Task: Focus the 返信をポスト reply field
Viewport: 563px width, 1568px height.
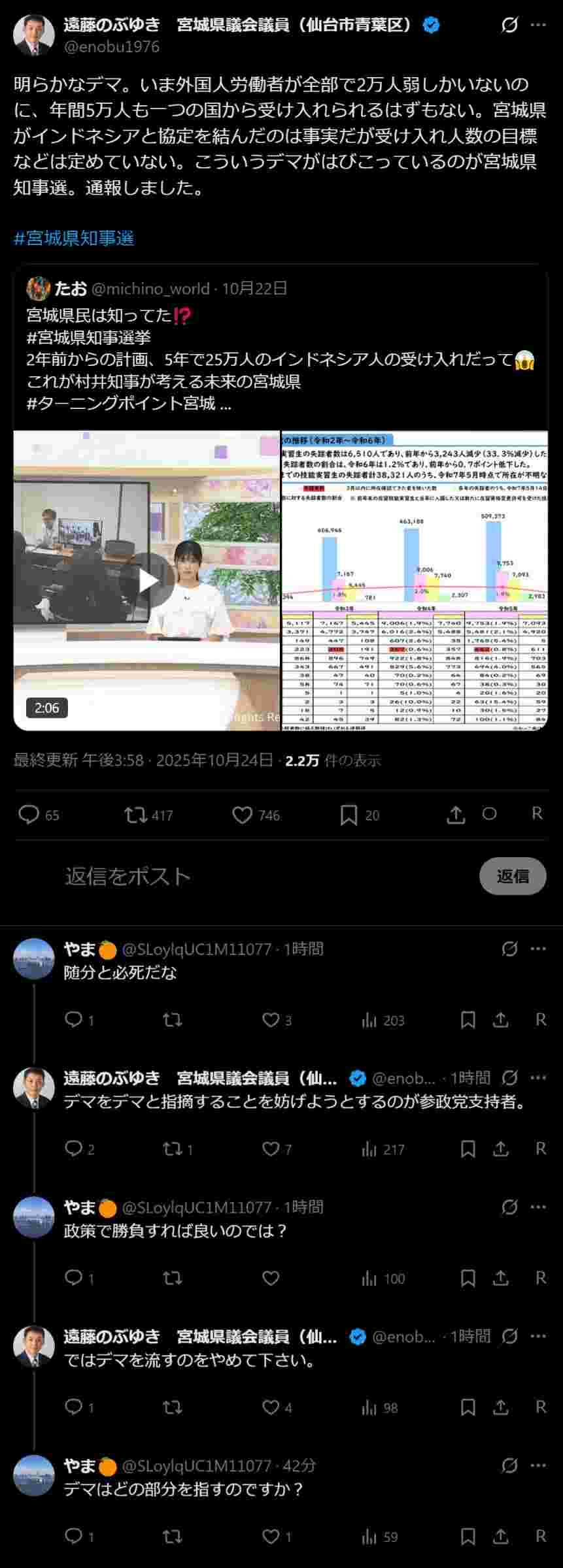Action: 262,876
